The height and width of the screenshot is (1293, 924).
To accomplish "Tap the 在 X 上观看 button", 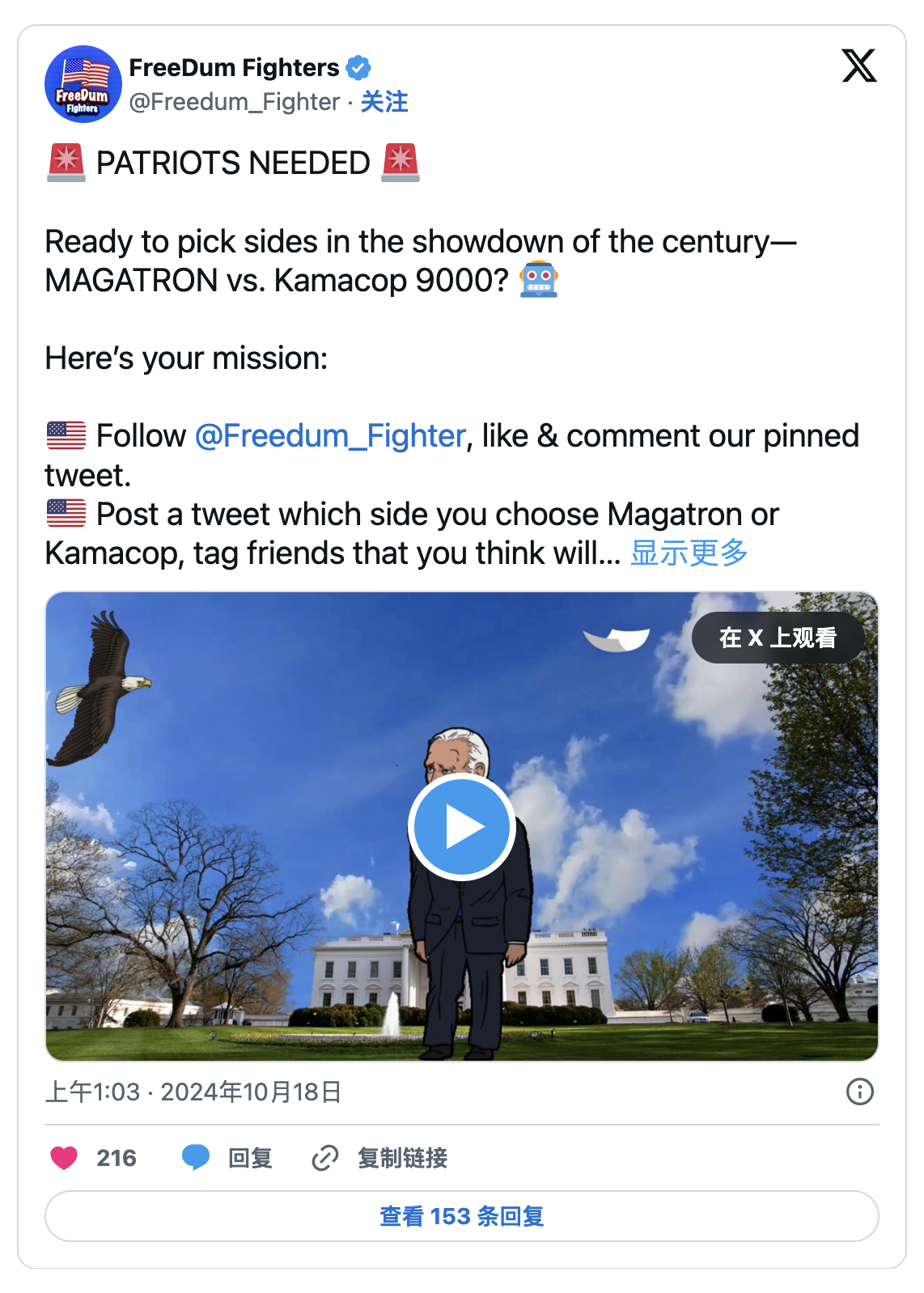I will coord(778,638).
